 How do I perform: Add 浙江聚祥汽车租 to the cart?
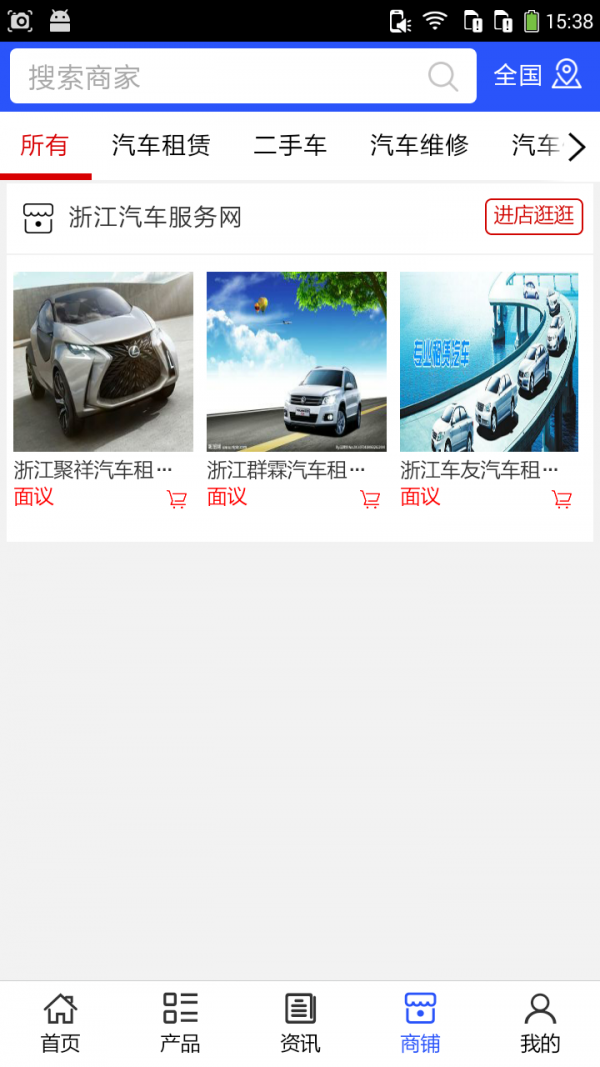coord(177,499)
